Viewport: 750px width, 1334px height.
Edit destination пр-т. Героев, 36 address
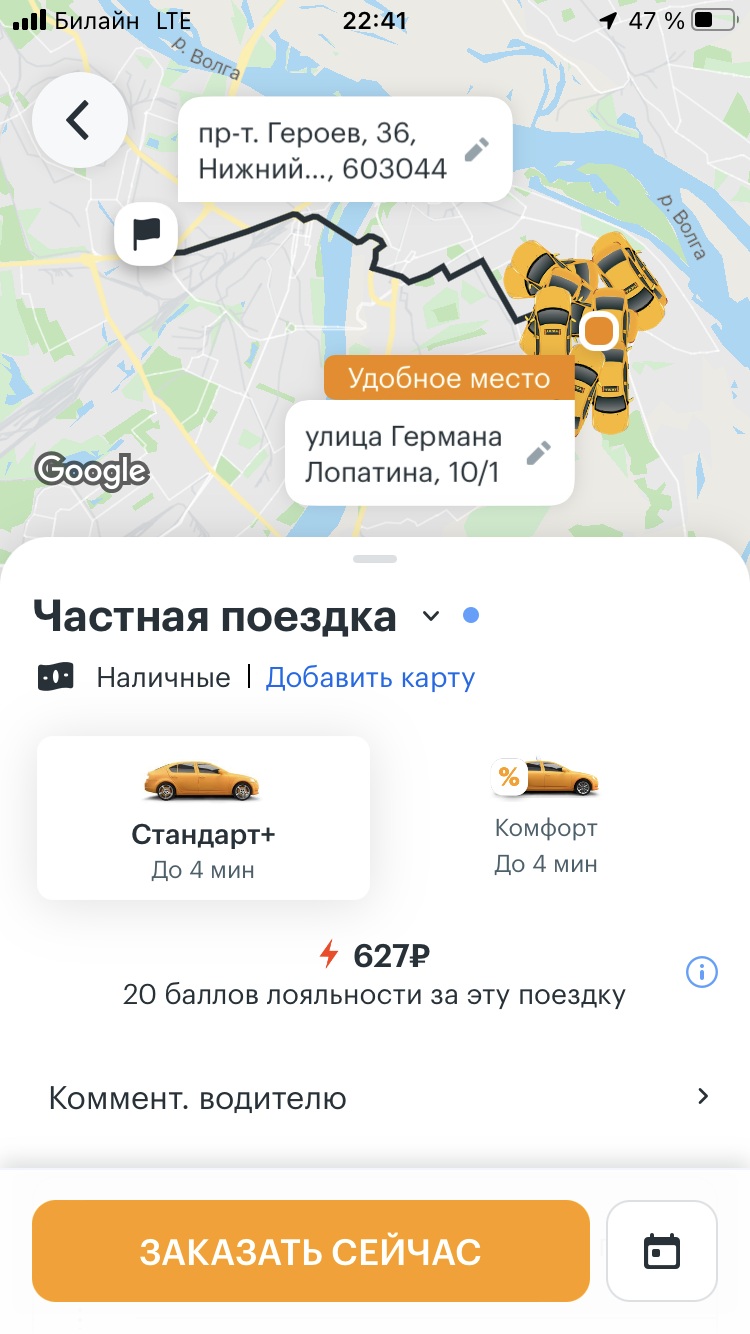[477, 150]
